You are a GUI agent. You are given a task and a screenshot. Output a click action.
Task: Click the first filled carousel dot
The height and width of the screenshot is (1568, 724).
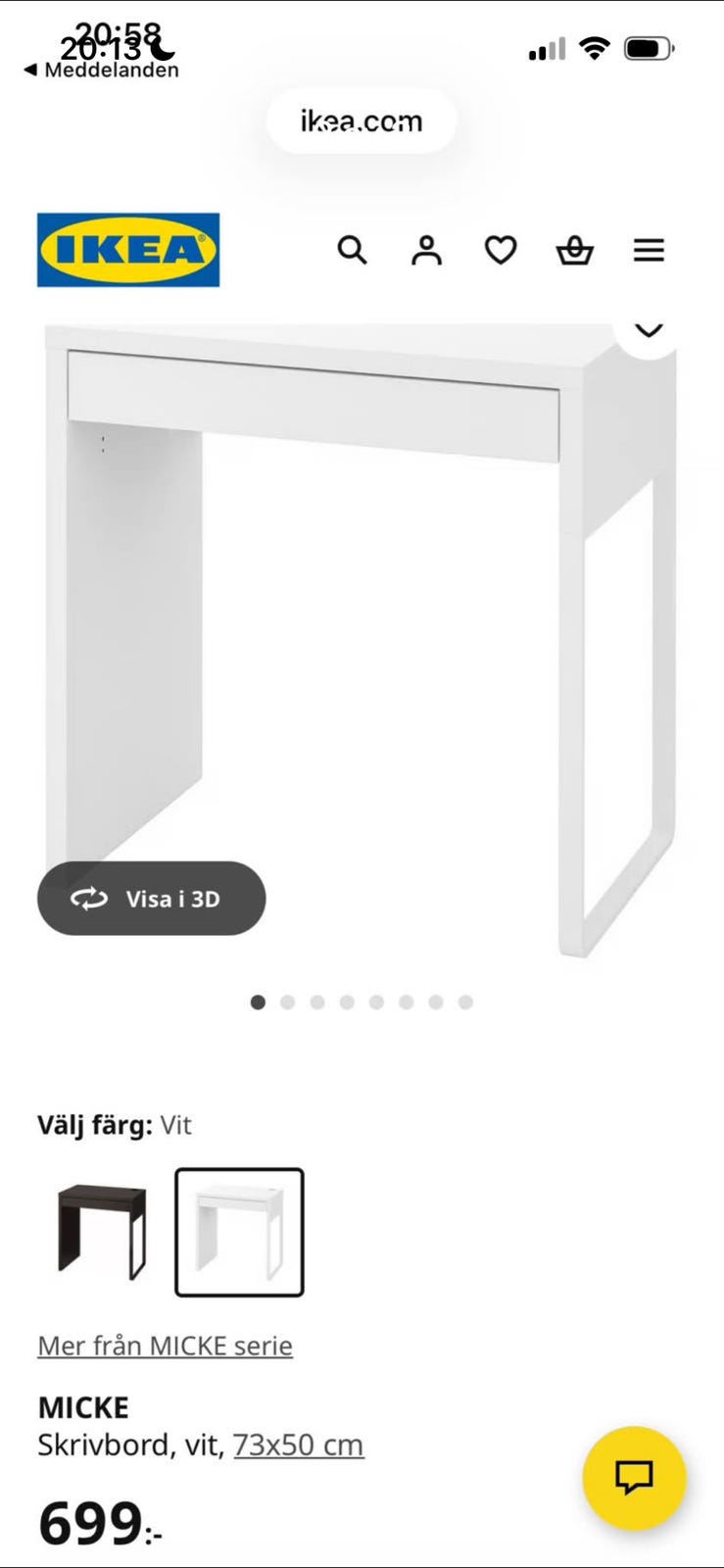click(258, 1002)
